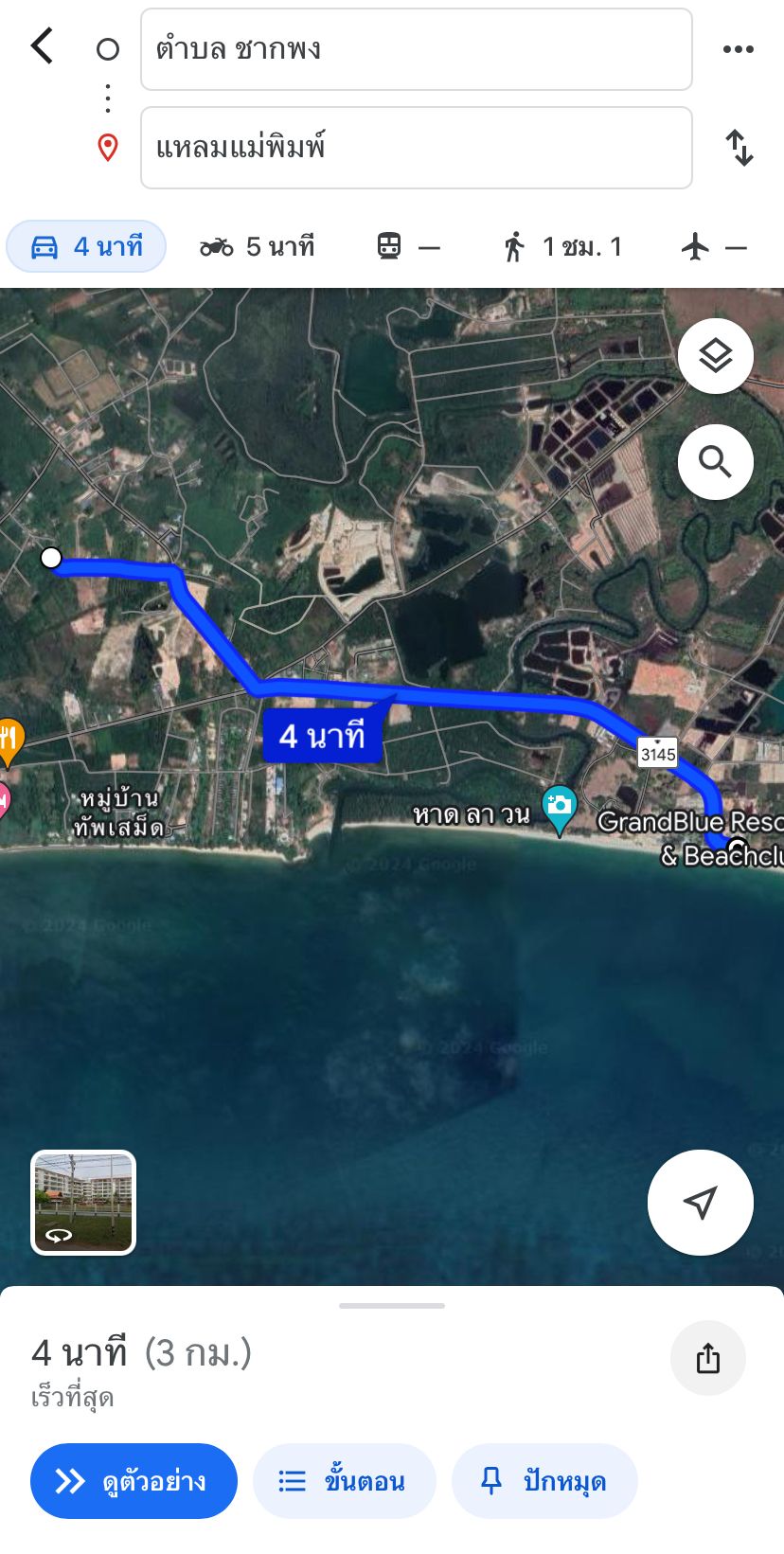
Task: Open the ขั้นตอน steps list
Action: pyautogui.click(x=344, y=1481)
